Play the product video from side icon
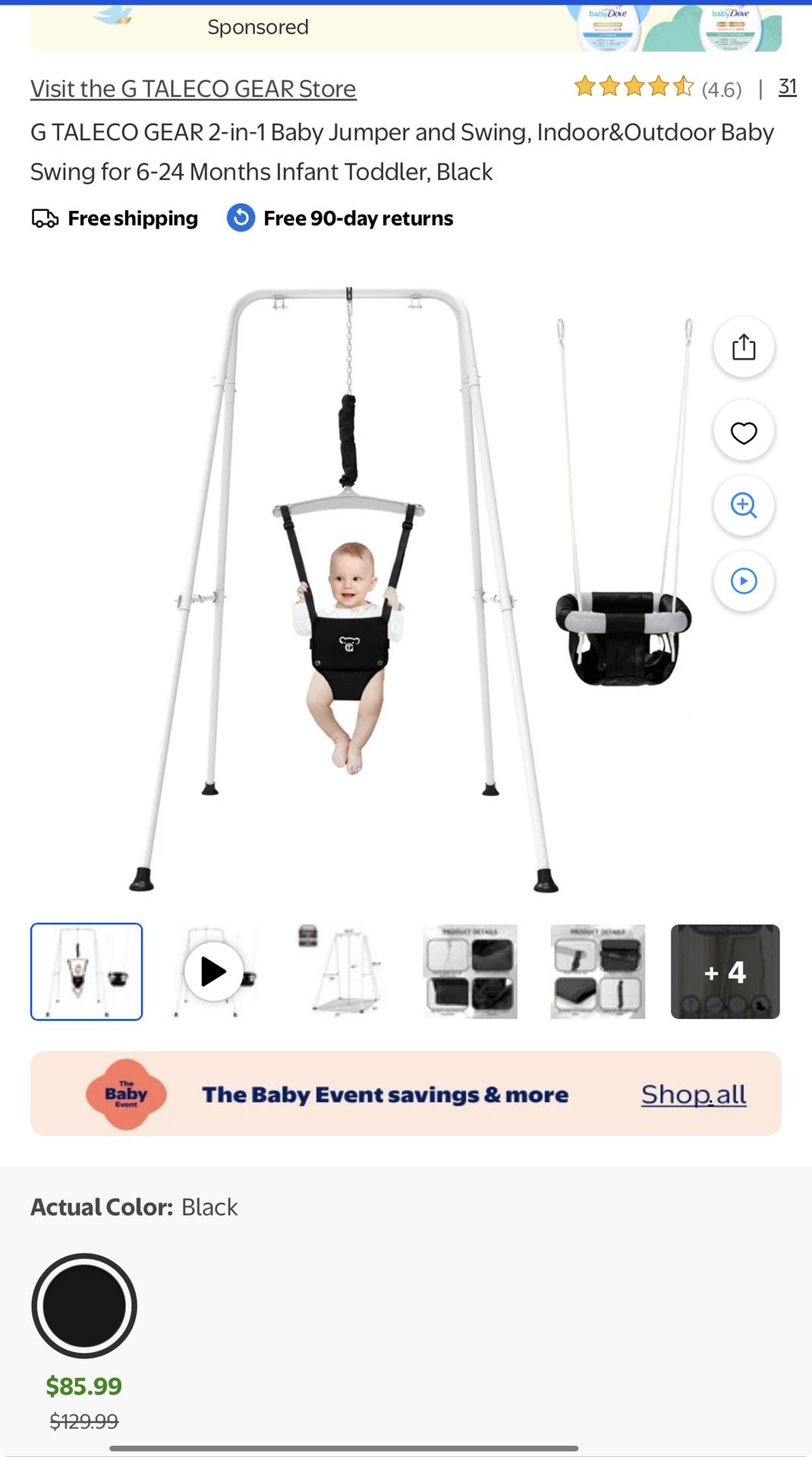The image size is (812, 1457). 743,581
